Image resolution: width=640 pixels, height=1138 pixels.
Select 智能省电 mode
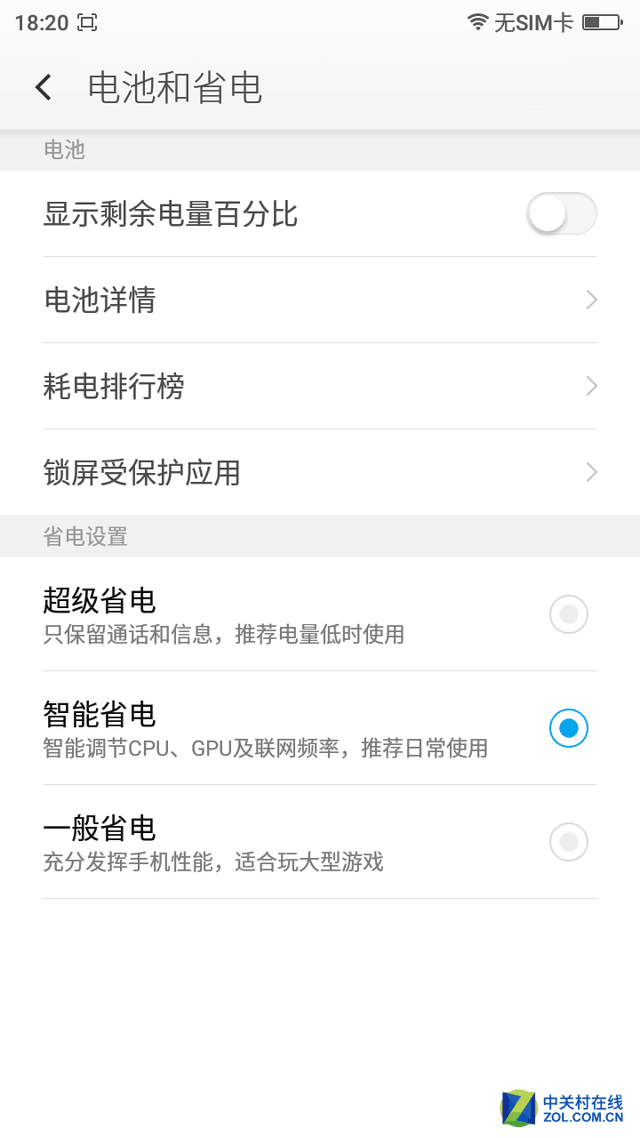pos(568,728)
